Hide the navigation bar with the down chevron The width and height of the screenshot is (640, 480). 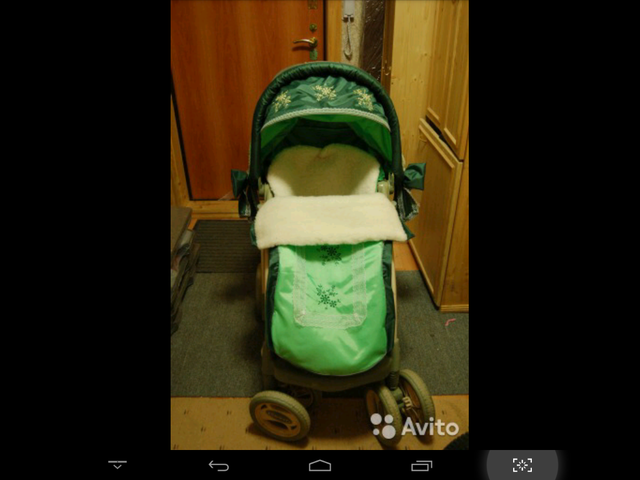pos(117,465)
